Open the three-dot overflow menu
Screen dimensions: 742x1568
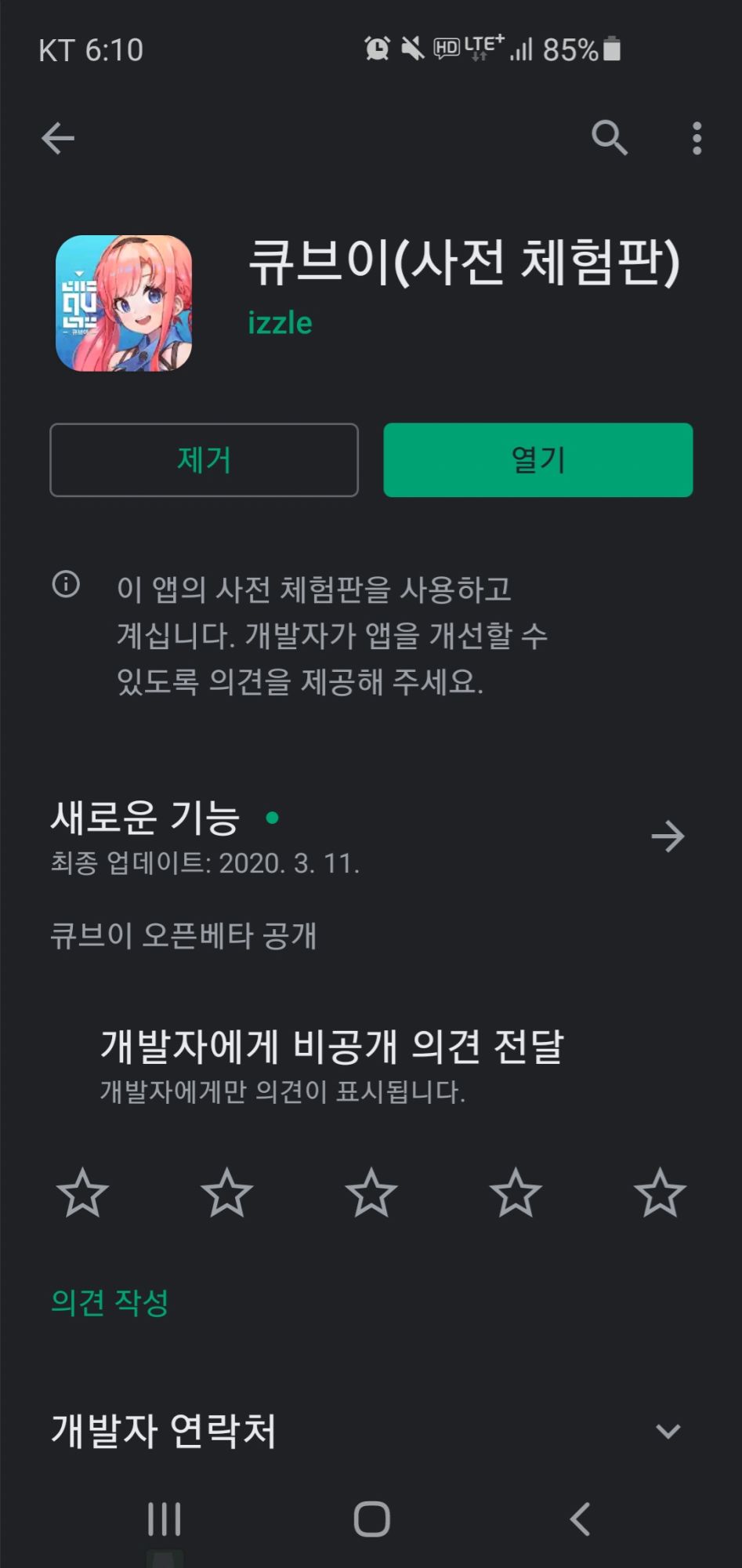[x=697, y=139]
